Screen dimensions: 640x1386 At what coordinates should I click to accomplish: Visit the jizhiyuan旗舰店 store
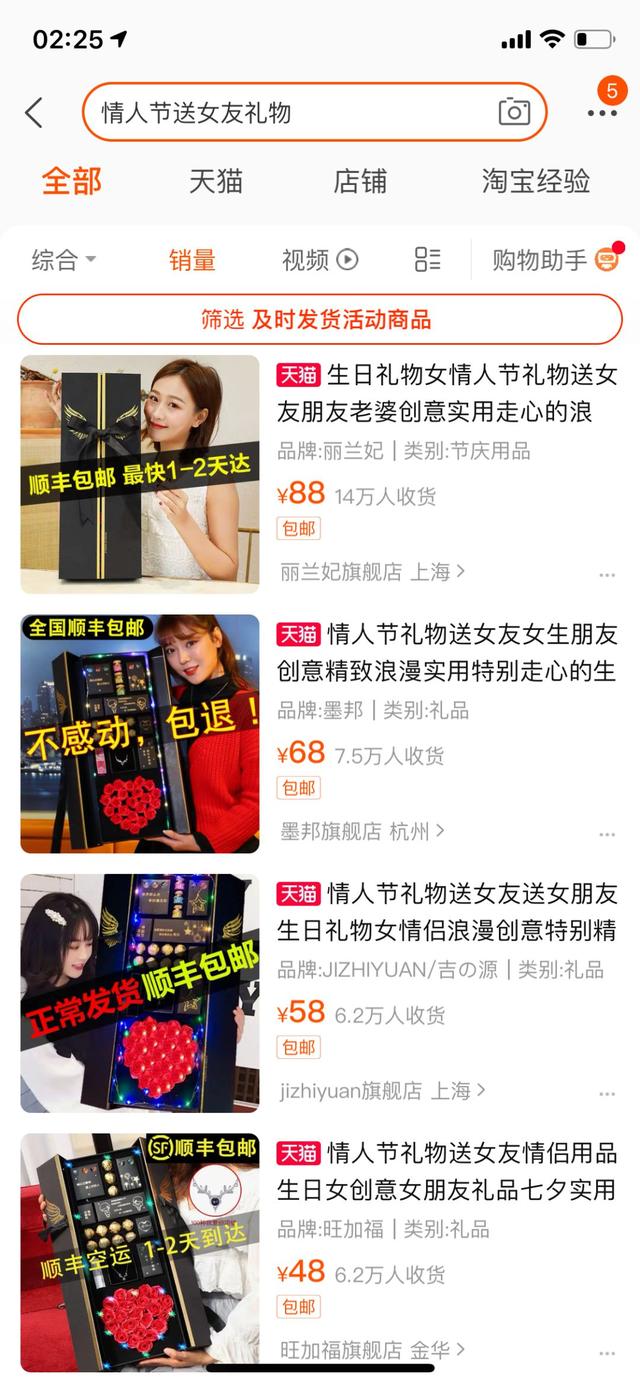pos(382,1090)
